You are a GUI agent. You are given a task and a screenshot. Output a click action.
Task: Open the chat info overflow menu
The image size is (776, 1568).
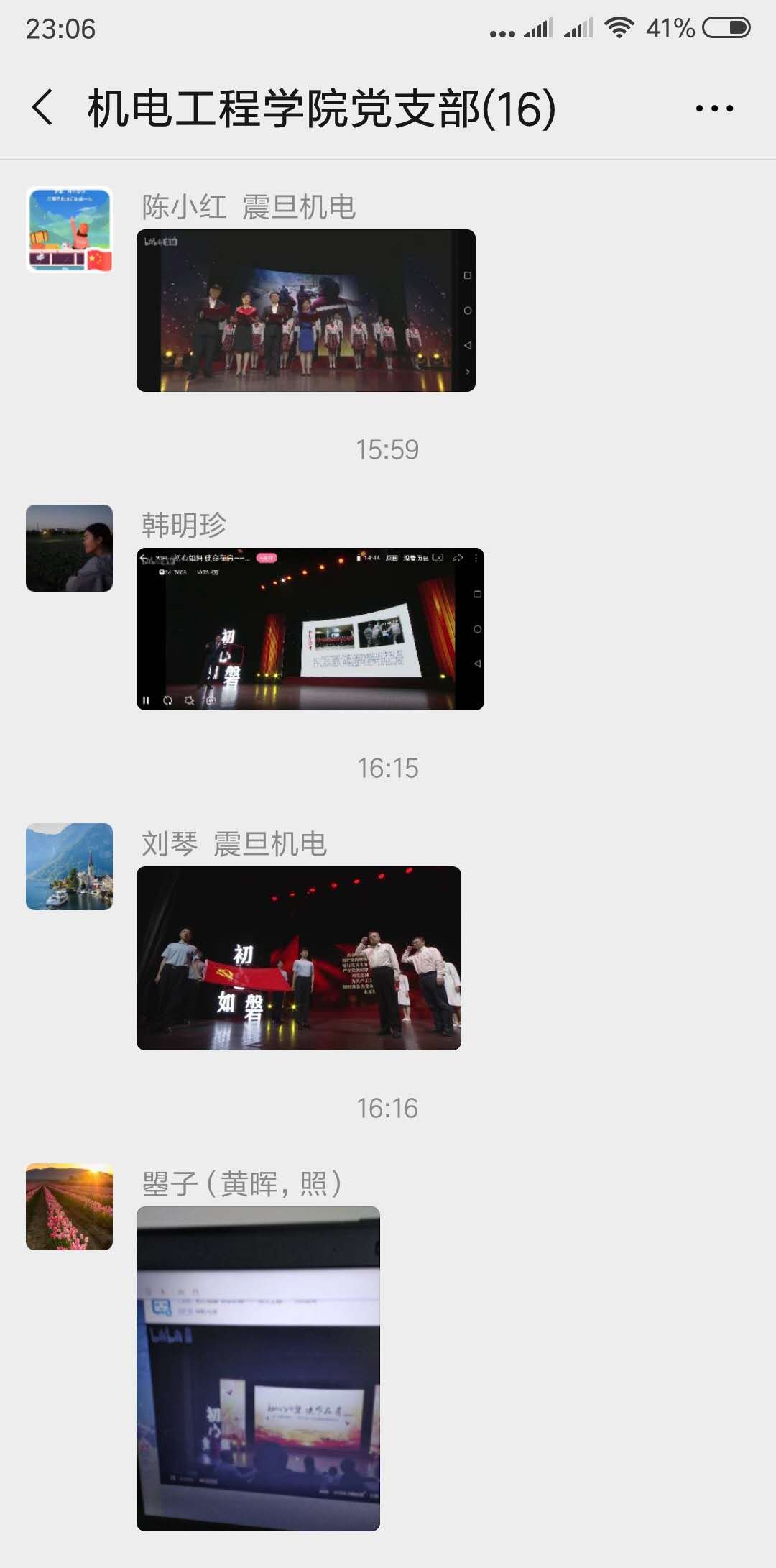[x=714, y=109]
